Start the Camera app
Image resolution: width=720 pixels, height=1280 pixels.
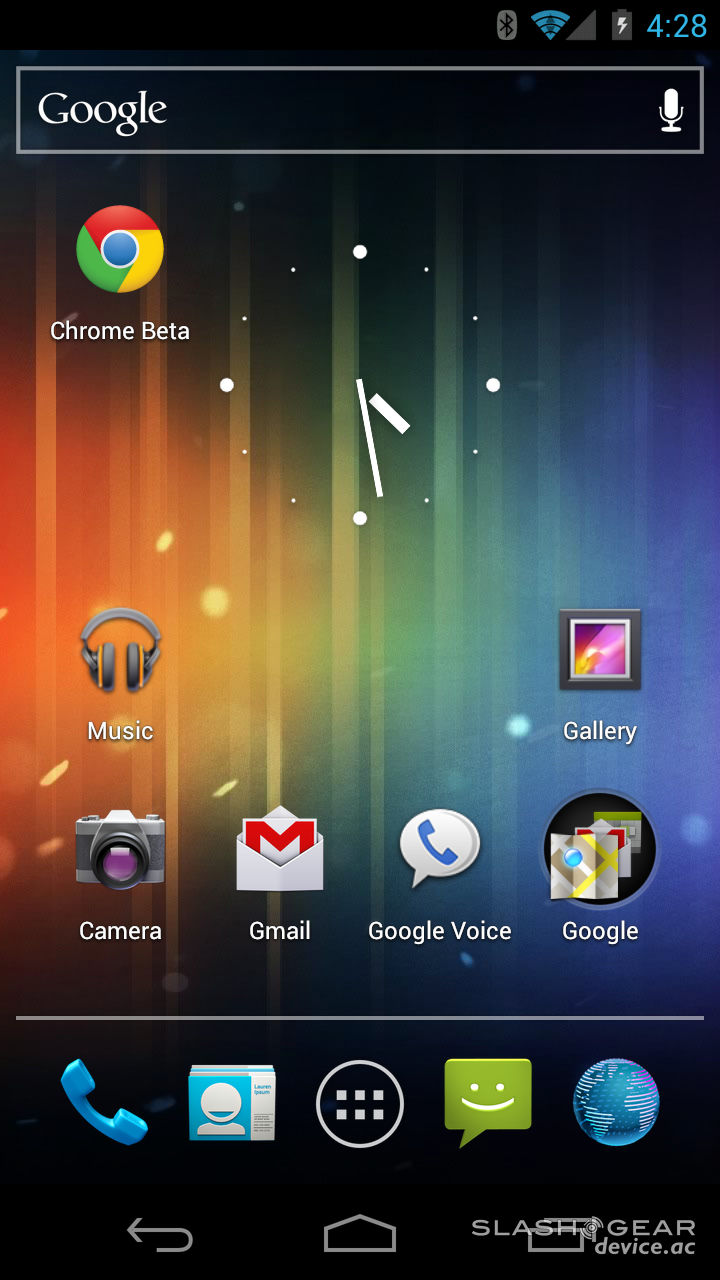click(x=119, y=850)
